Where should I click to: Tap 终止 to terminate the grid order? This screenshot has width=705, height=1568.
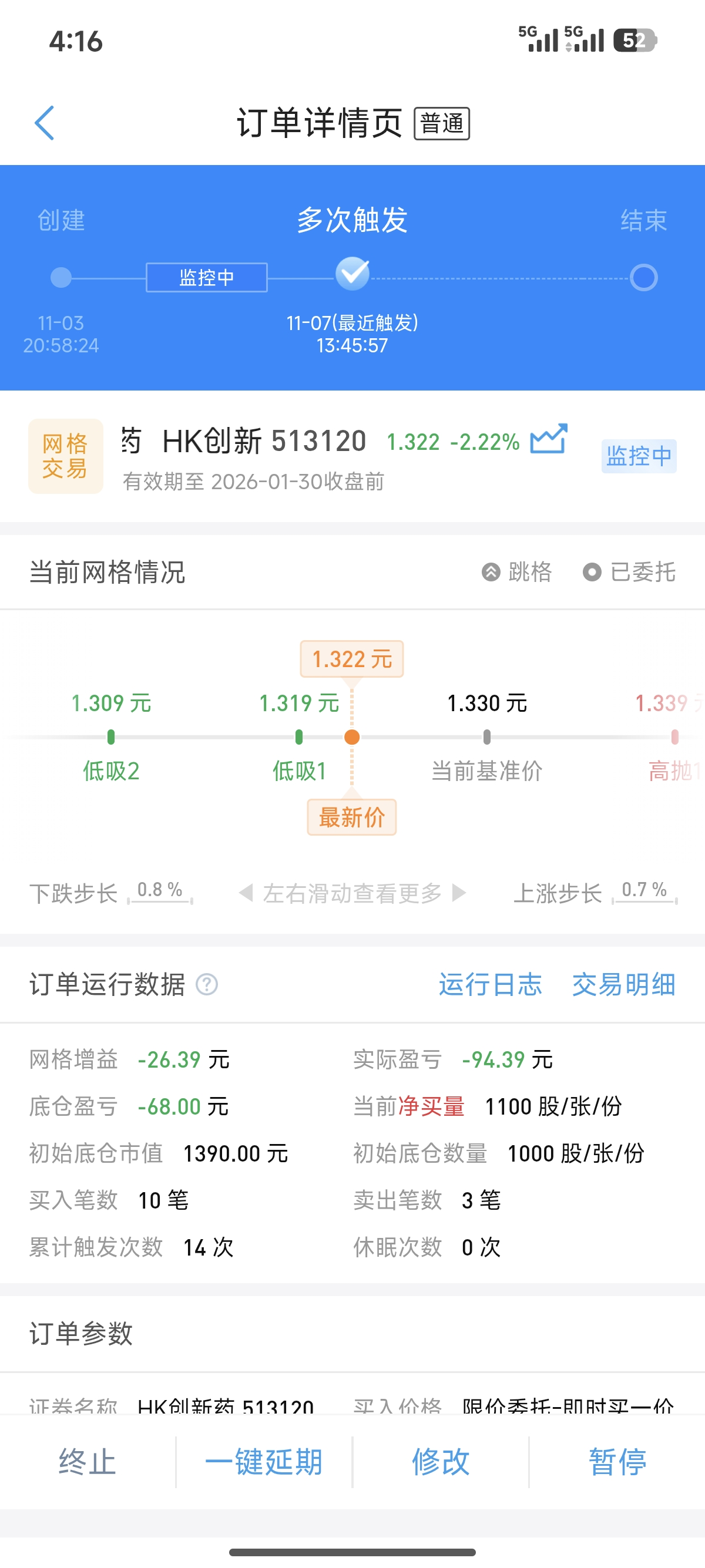[88, 1462]
